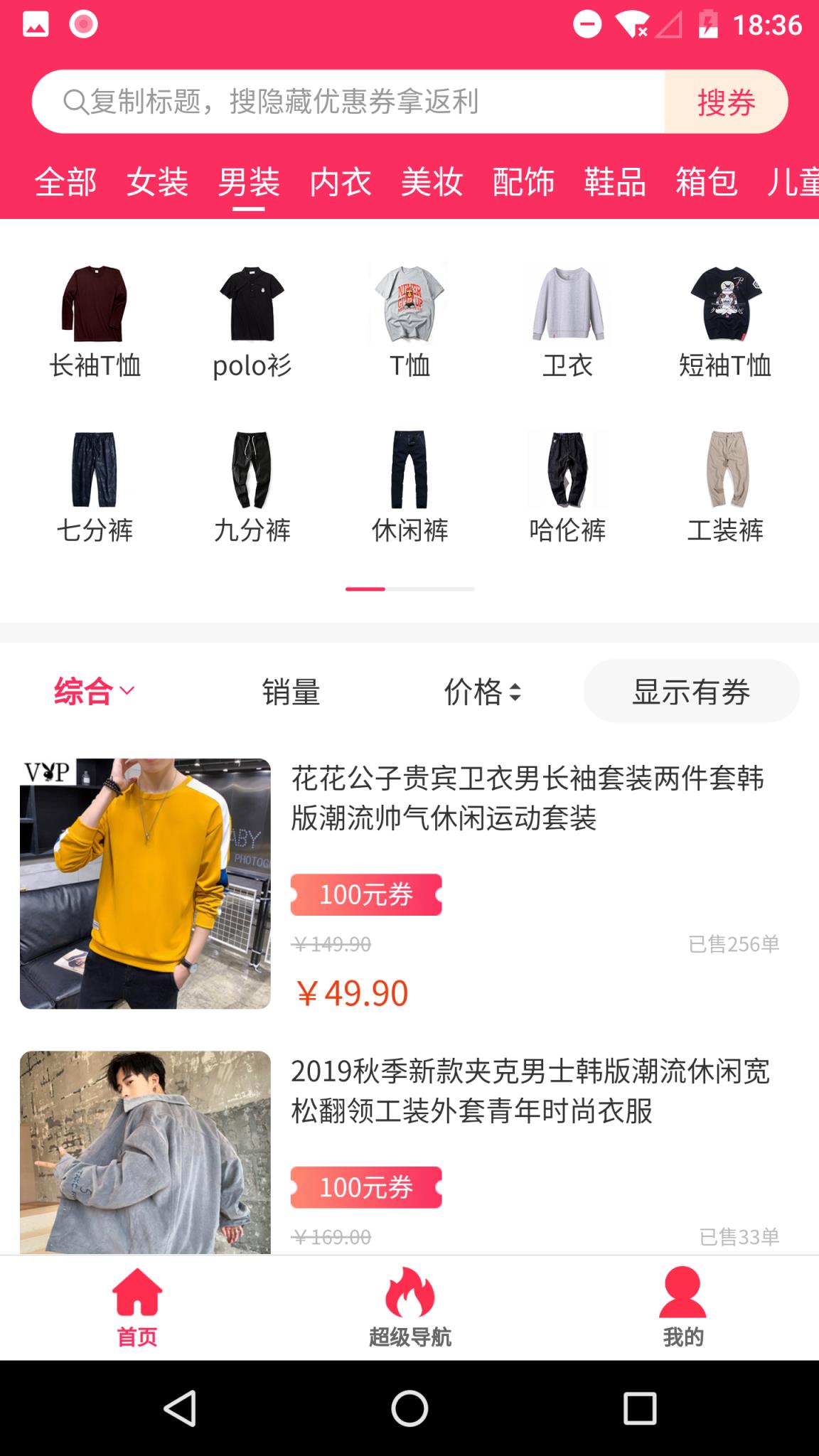This screenshot has height=1456, width=819.
Task: Open the 卫衣 category icon
Action: pos(567,306)
